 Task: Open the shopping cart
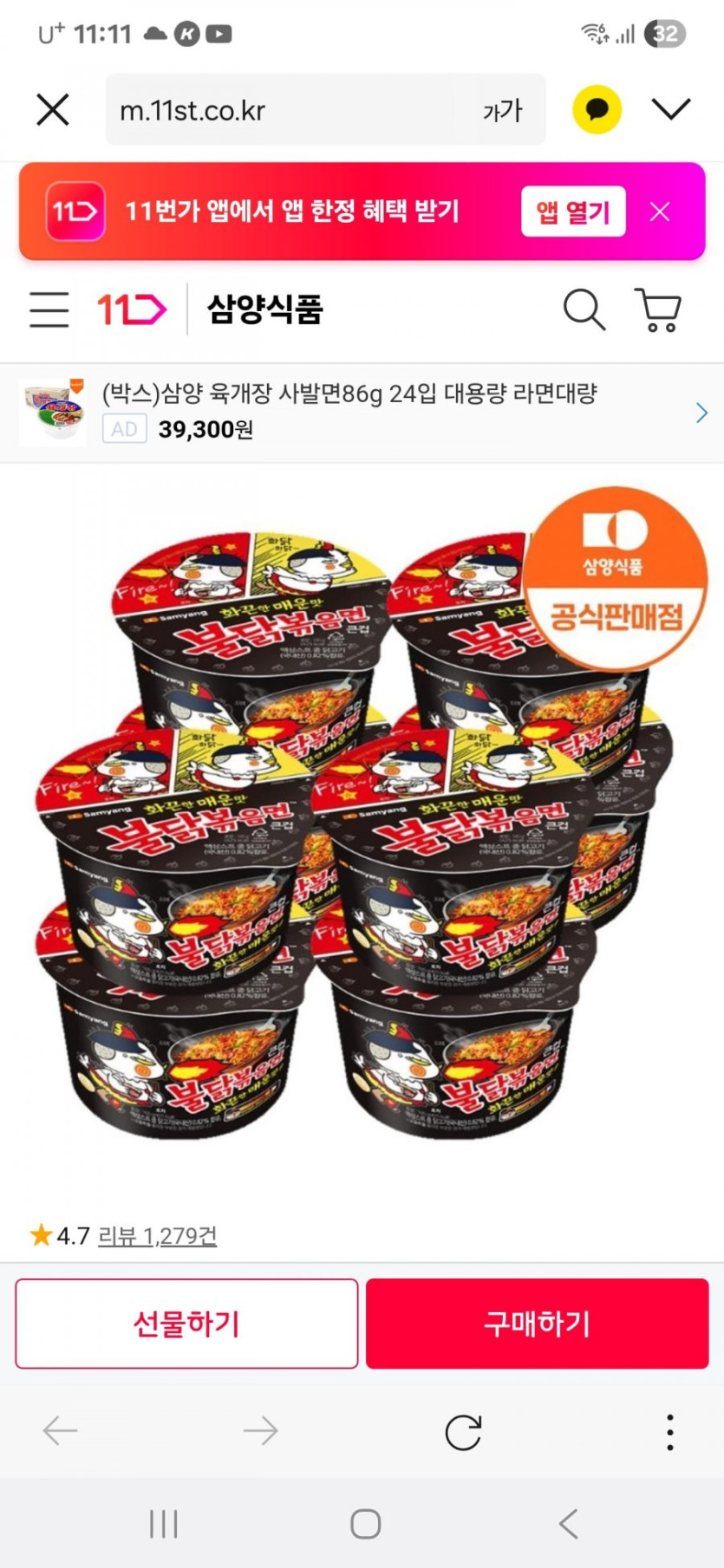(659, 309)
